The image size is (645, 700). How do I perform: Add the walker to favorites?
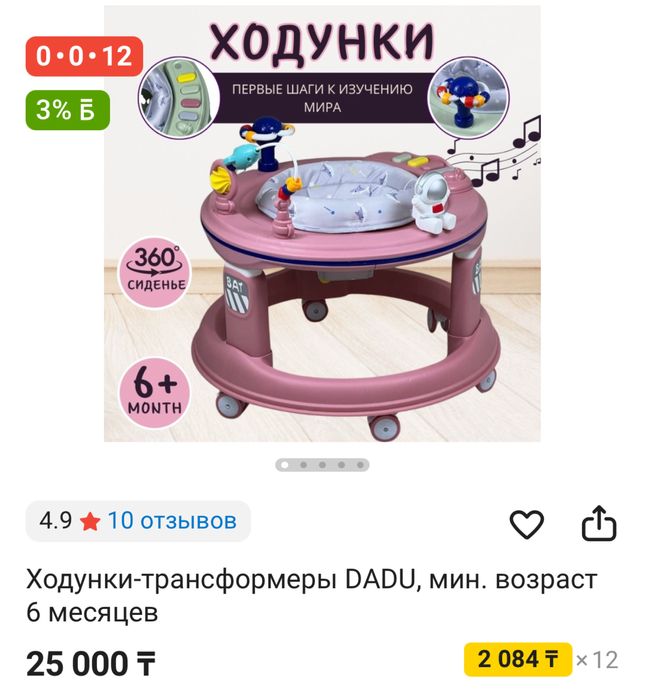pyautogui.click(x=526, y=524)
